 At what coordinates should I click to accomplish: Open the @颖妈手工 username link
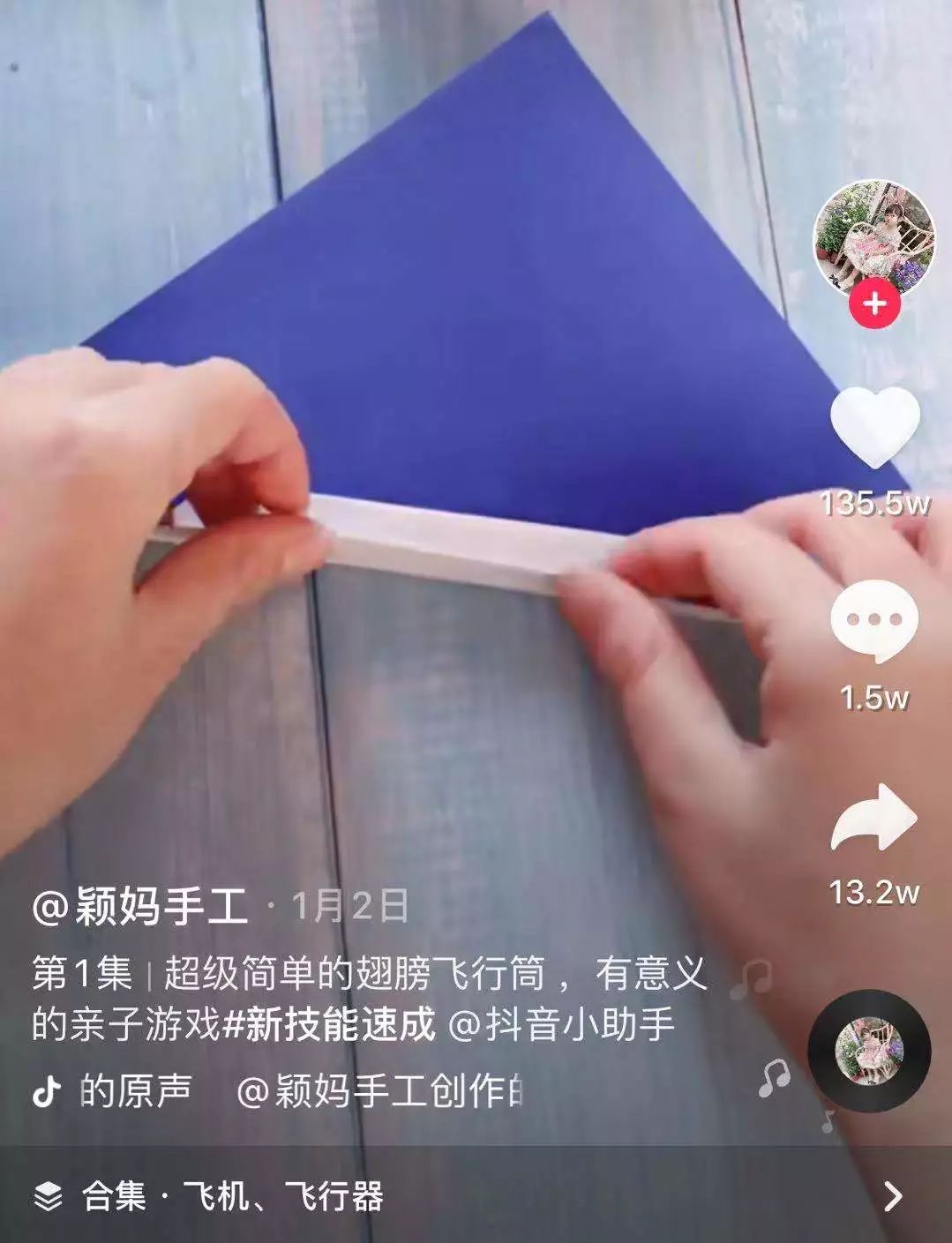coord(140,907)
